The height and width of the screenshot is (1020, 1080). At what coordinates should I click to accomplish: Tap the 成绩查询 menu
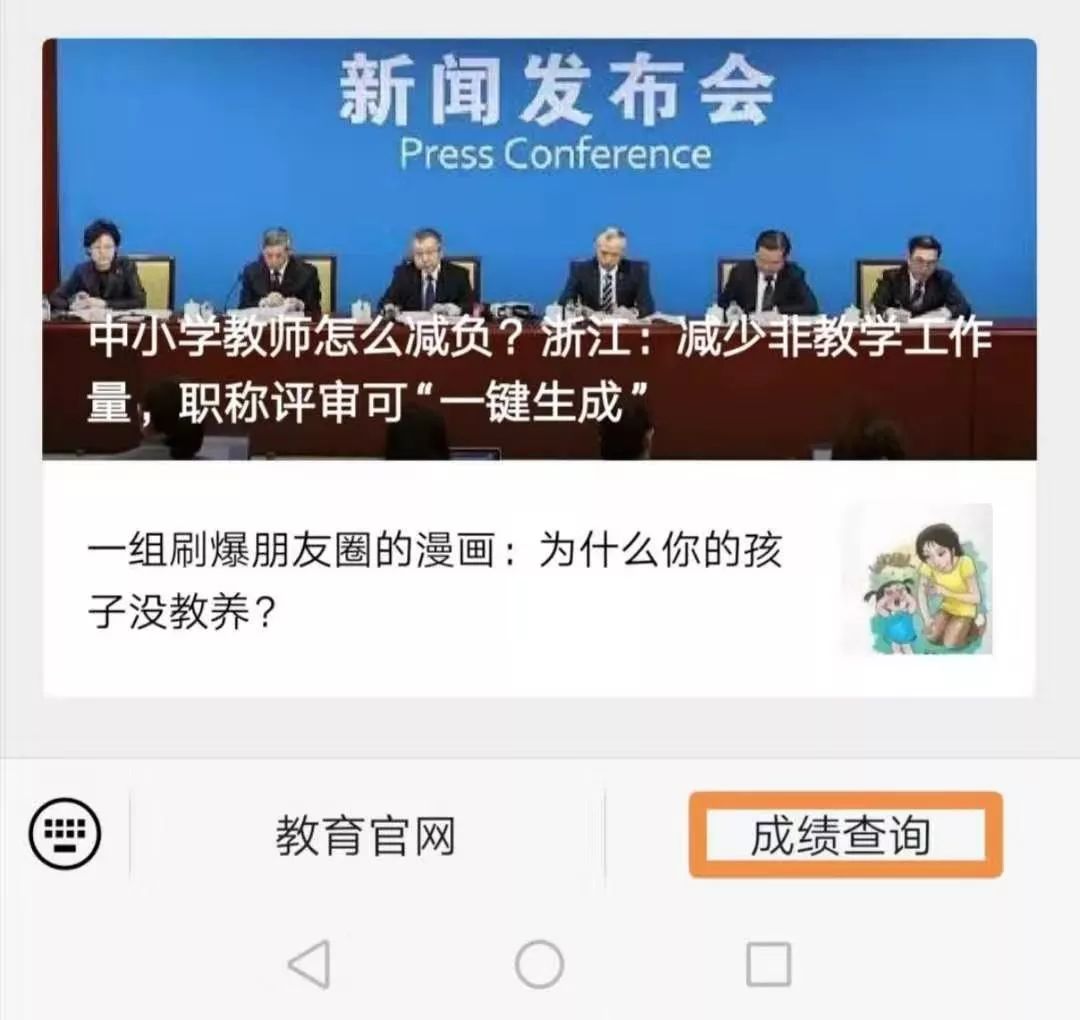click(843, 836)
